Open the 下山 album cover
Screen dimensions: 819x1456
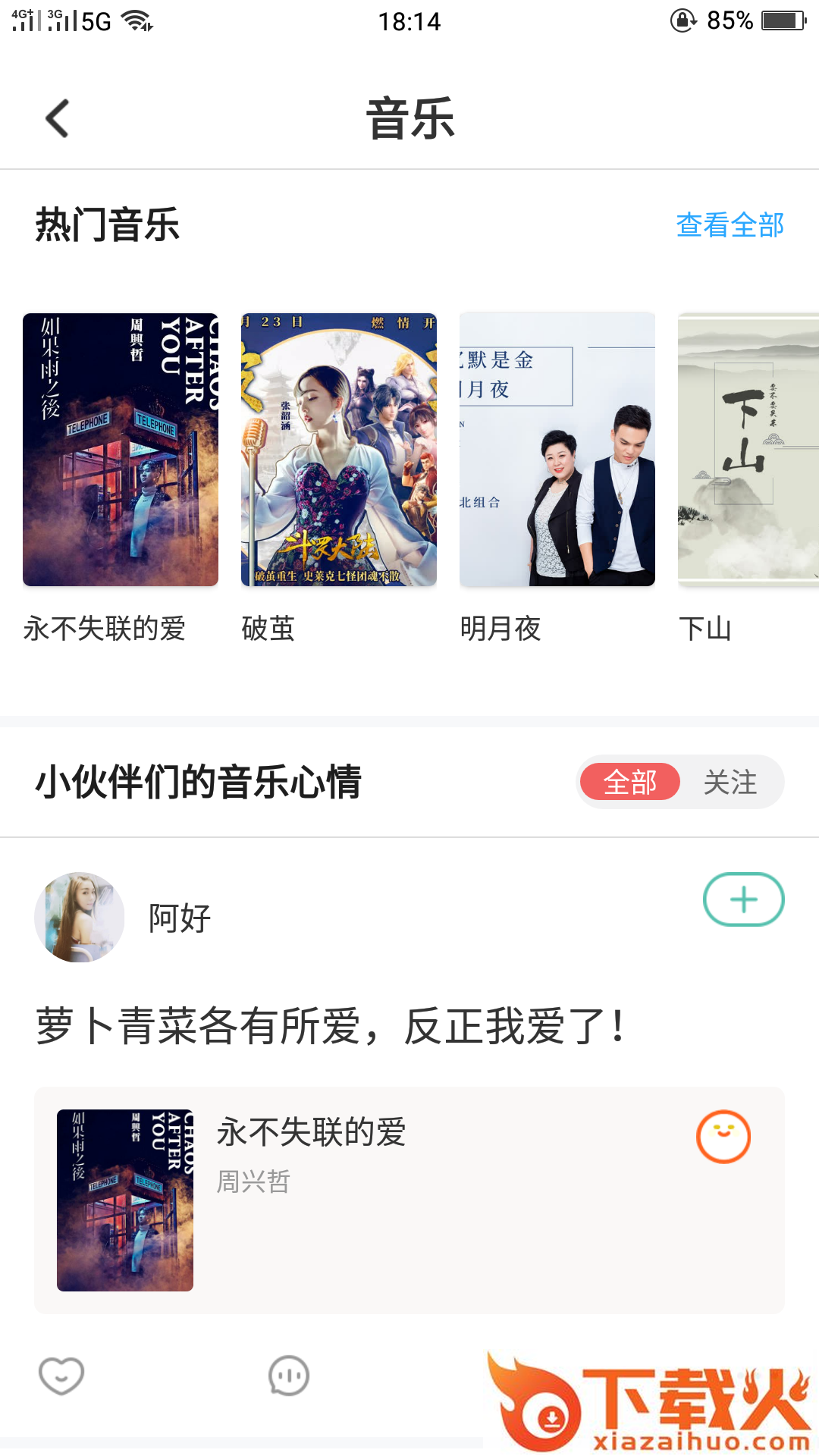pyautogui.click(x=748, y=450)
